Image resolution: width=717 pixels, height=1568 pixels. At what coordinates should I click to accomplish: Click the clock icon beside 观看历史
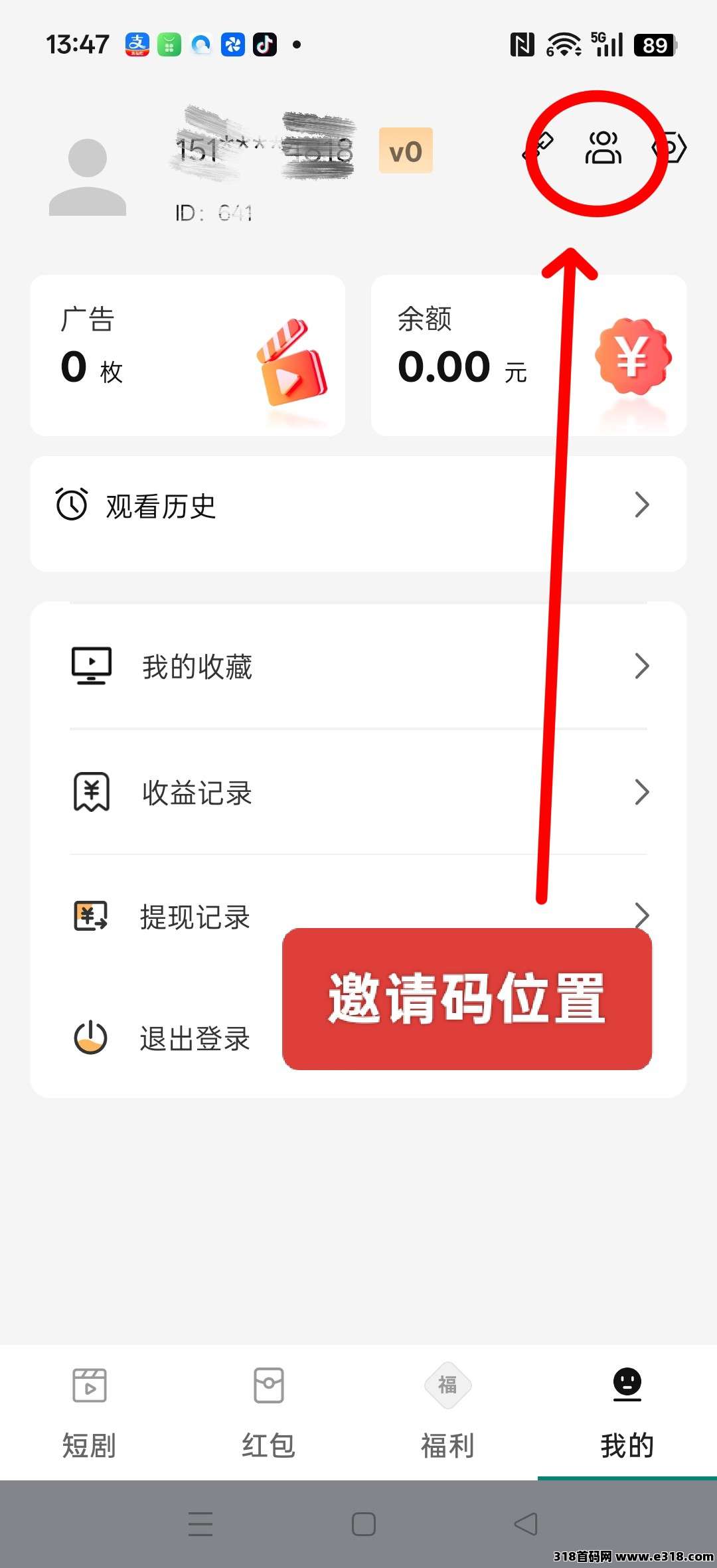click(71, 503)
